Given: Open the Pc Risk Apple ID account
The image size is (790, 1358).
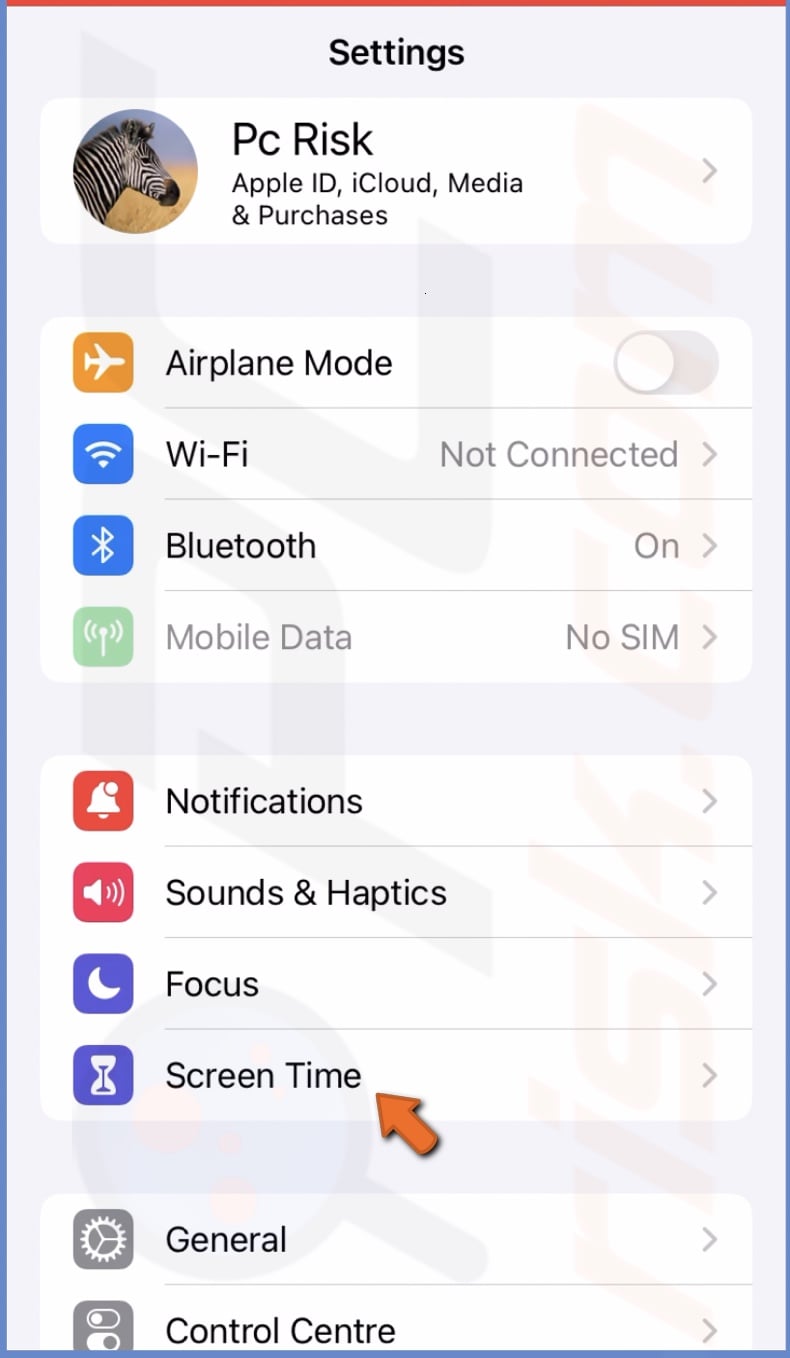Looking at the screenshot, I should tap(397, 171).
